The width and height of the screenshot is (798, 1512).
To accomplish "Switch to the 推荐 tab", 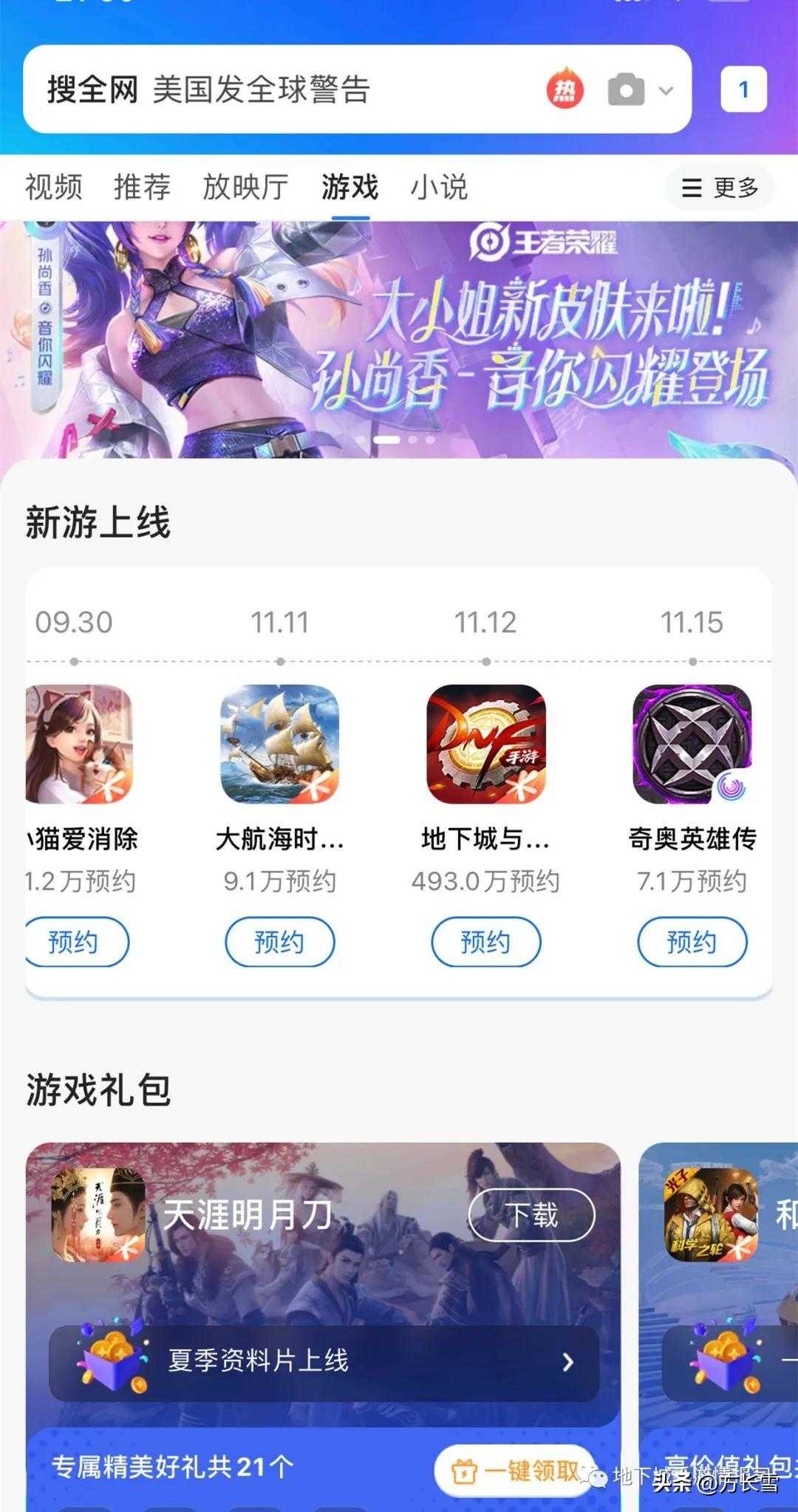I will click(143, 187).
